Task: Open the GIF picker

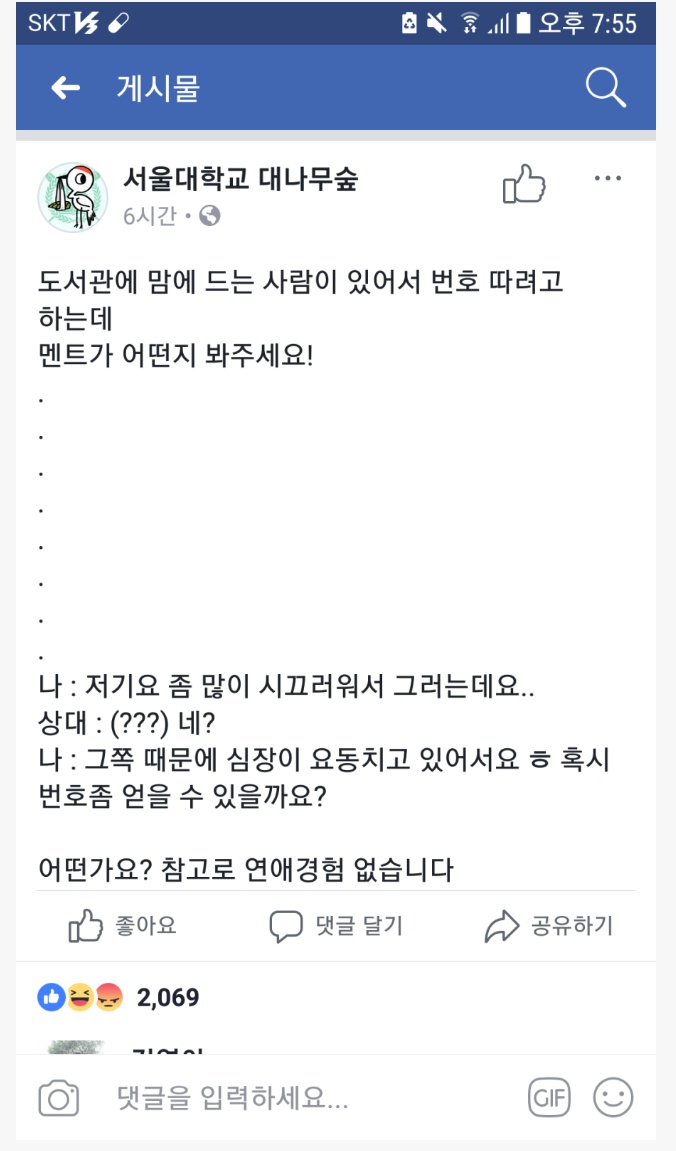Action: click(549, 1099)
